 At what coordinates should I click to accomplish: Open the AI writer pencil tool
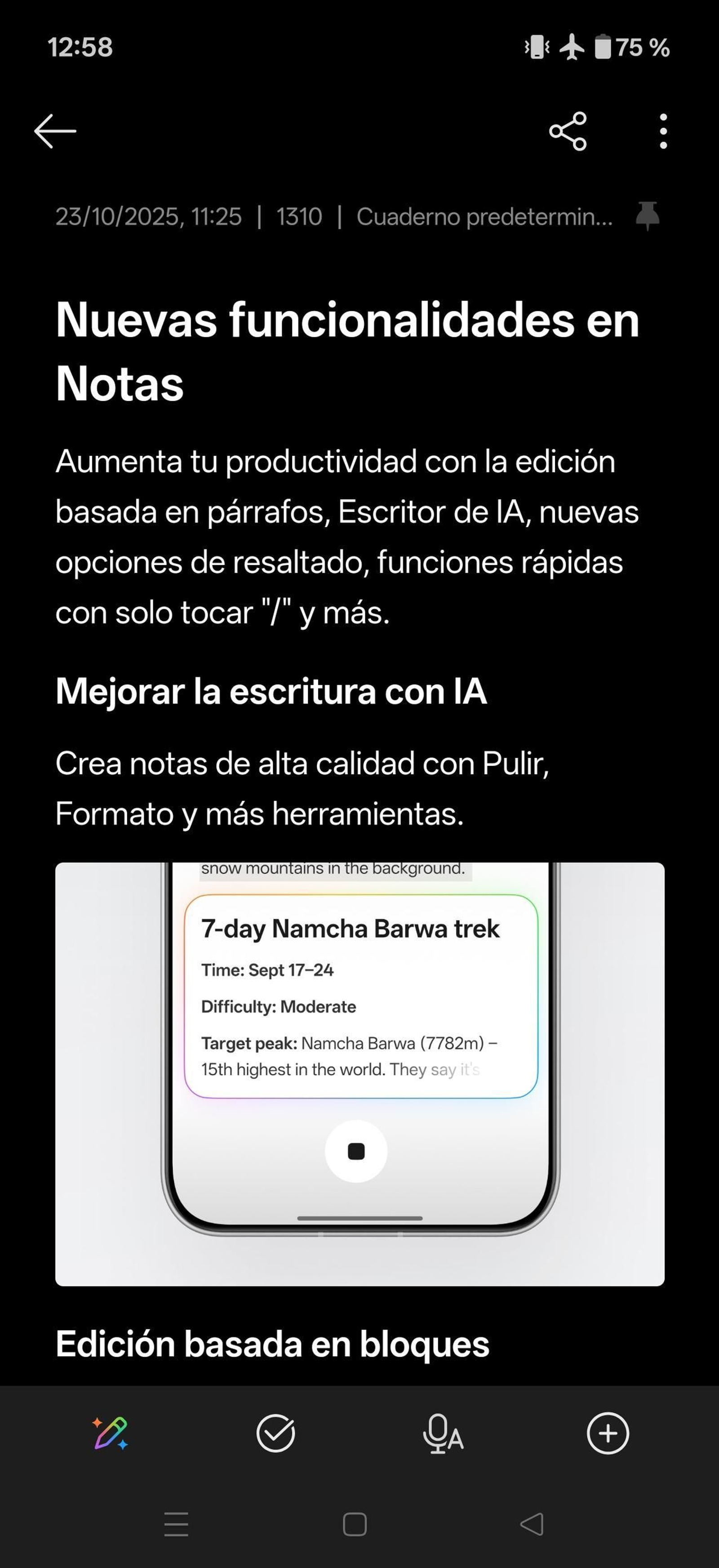[x=111, y=1433]
